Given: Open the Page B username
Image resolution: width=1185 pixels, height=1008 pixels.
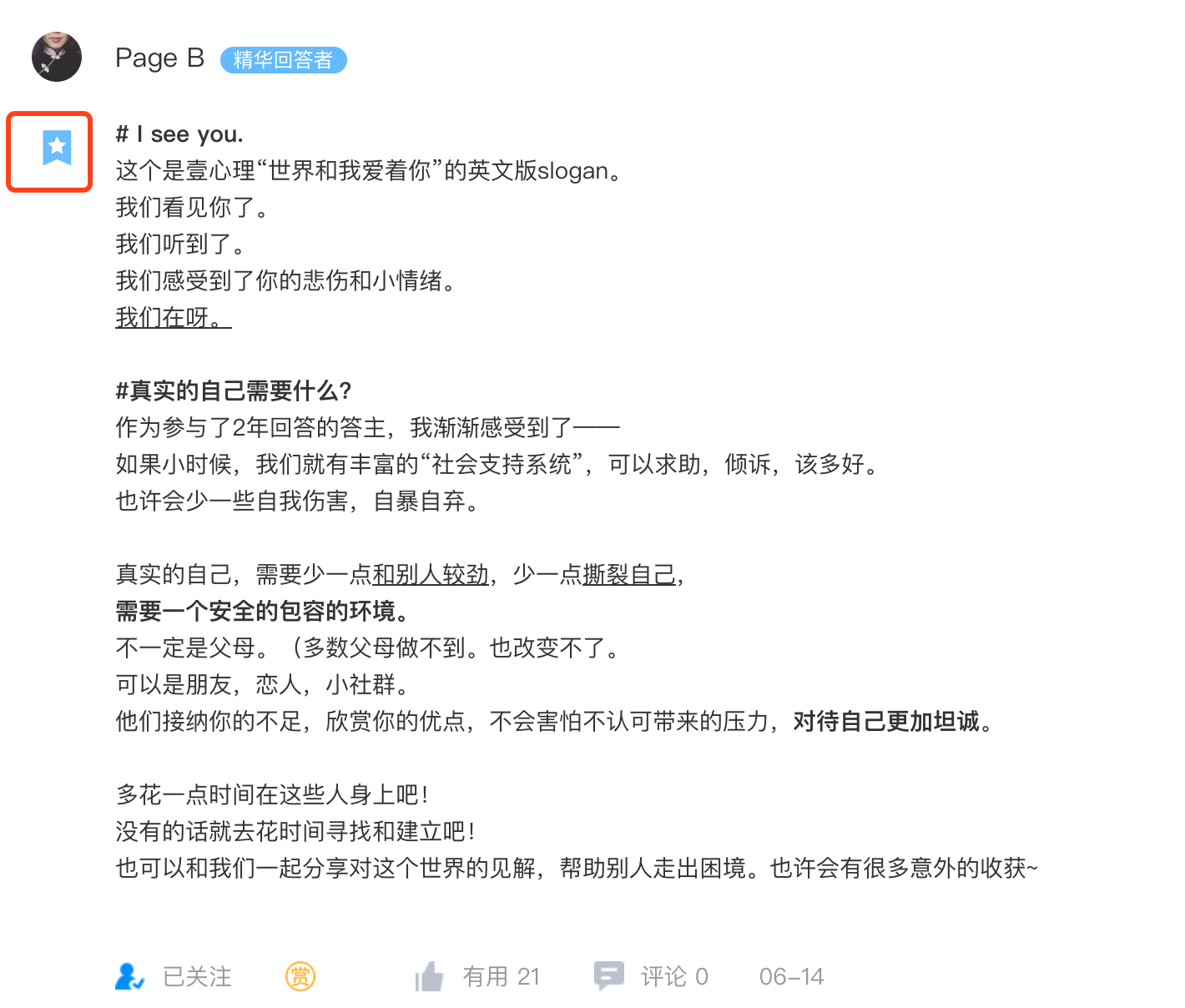Looking at the screenshot, I should (159, 58).
